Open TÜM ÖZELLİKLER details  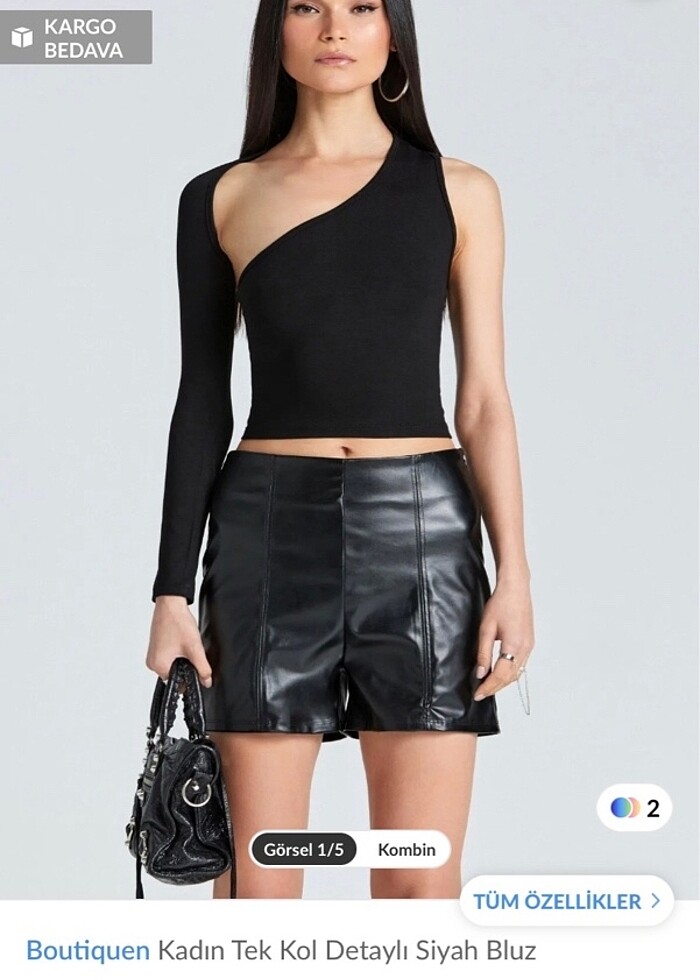(x=566, y=901)
